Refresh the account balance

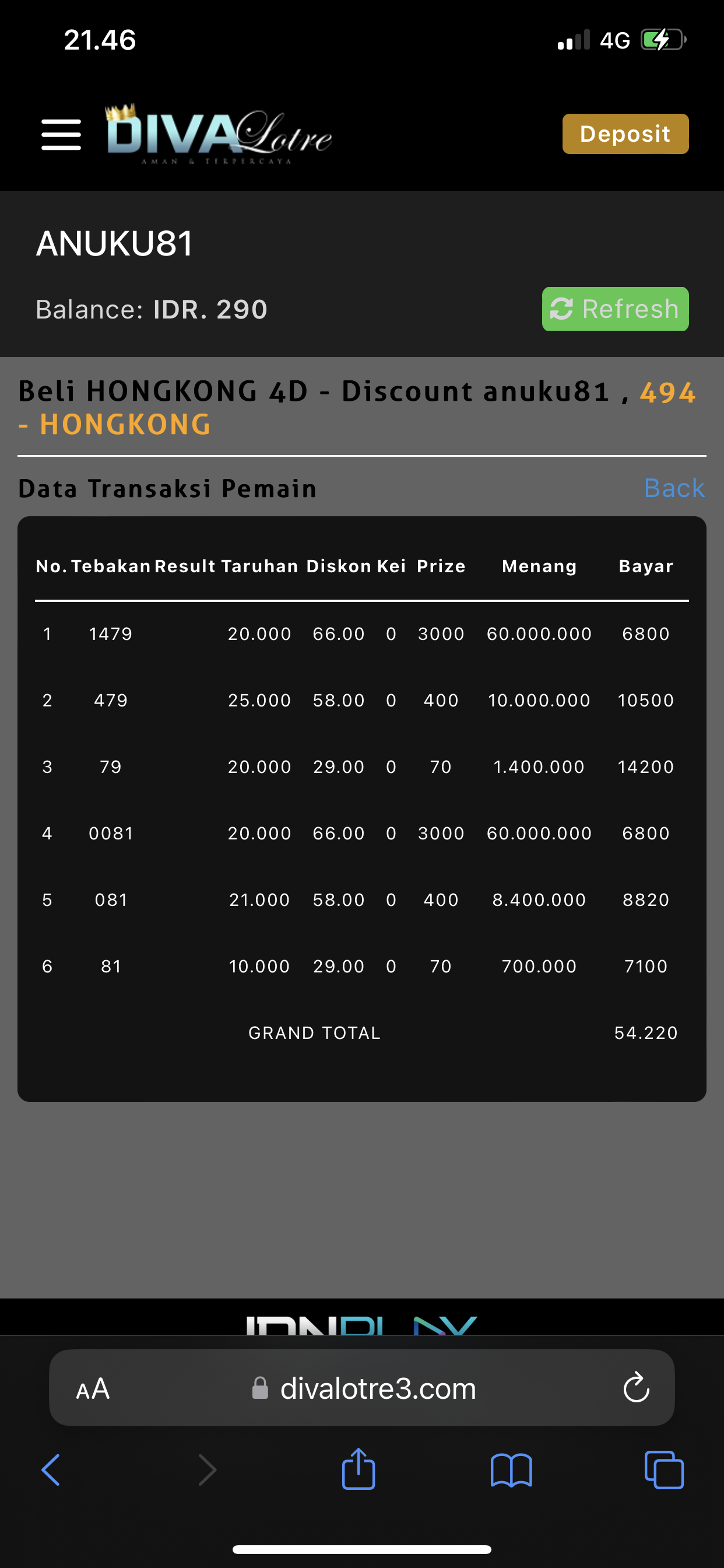[x=614, y=309]
